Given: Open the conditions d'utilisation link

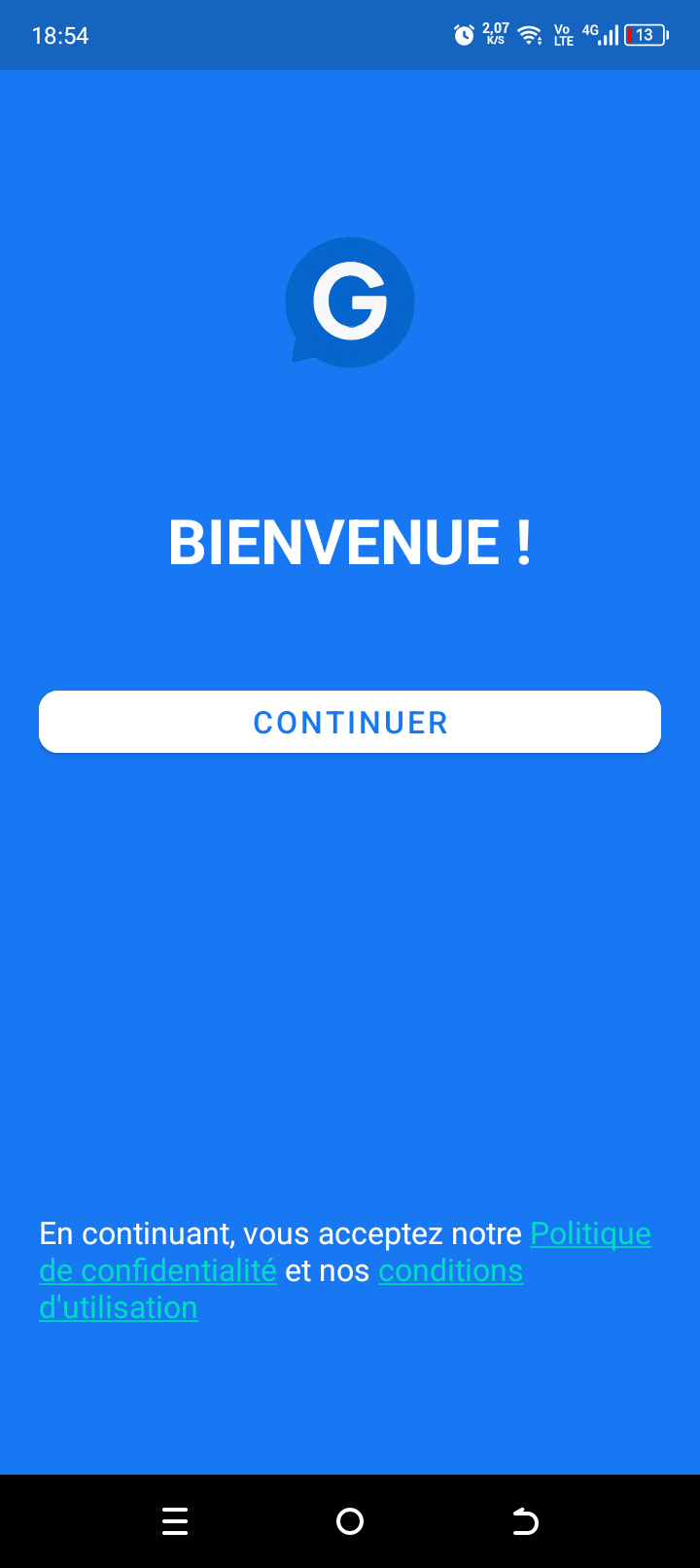Looking at the screenshot, I should pyautogui.click(x=450, y=1271).
